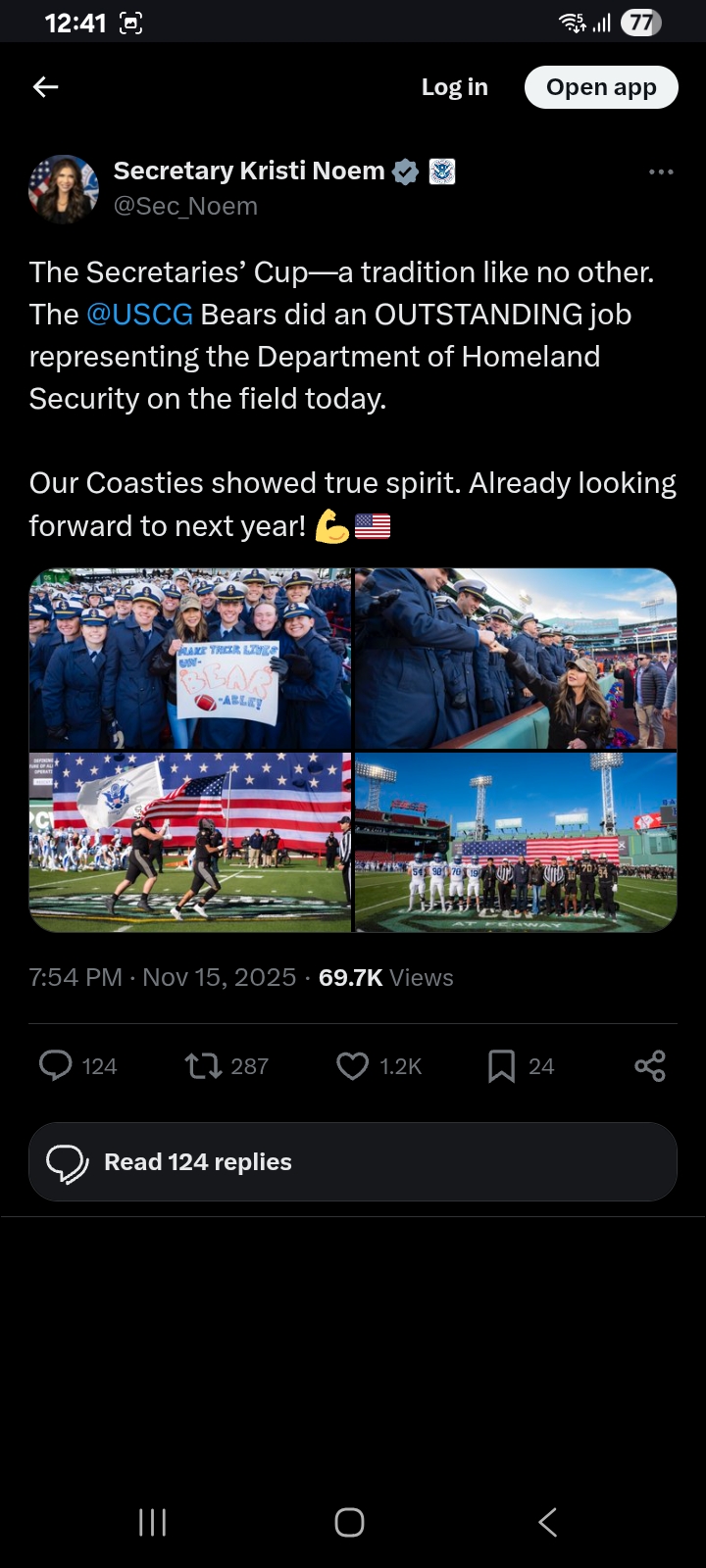Share this post
Screen dimensions: 706x1568
coord(649,1065)
